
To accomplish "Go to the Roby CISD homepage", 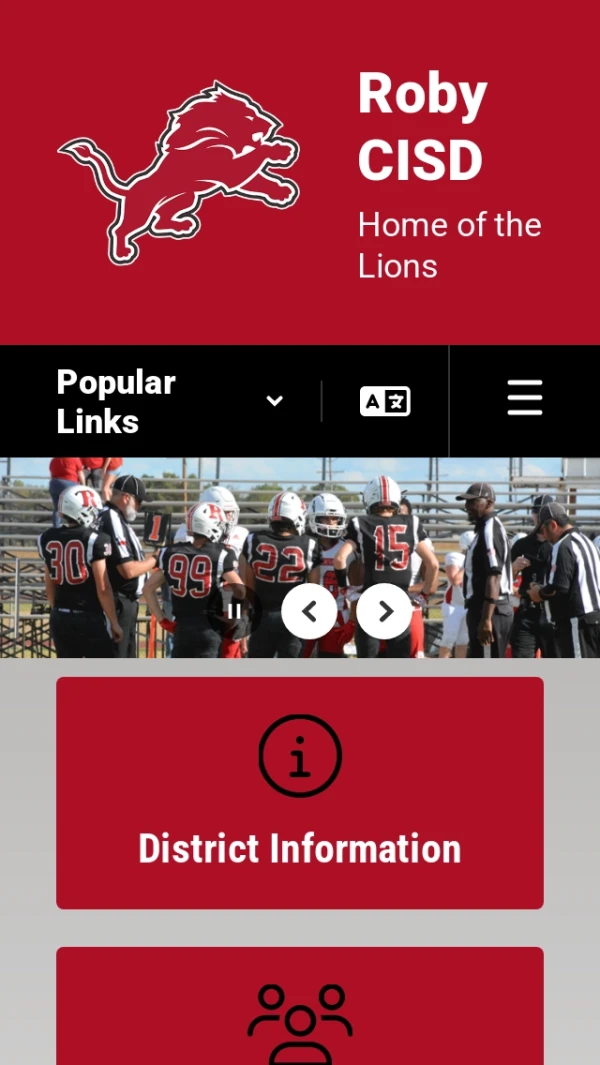I will click(x=178, y=172).
